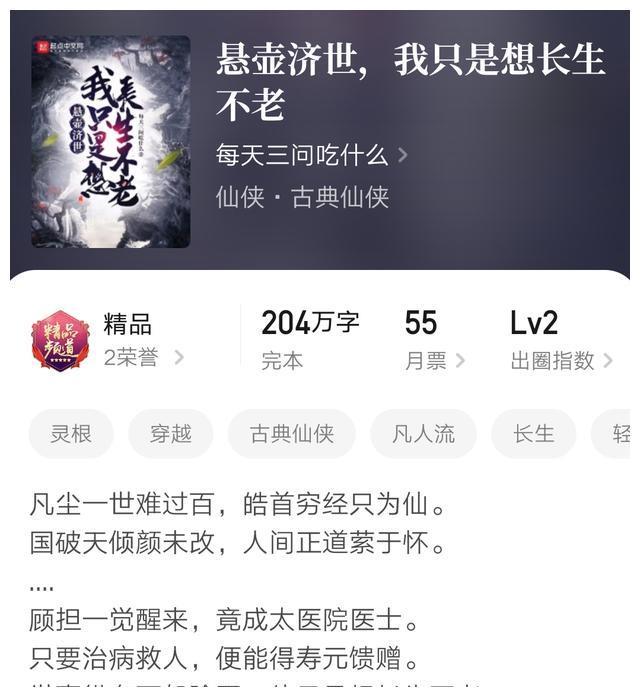Choose the 凡人流 tag chip
The width and height of the screenshot is (640, 697).
423,434
